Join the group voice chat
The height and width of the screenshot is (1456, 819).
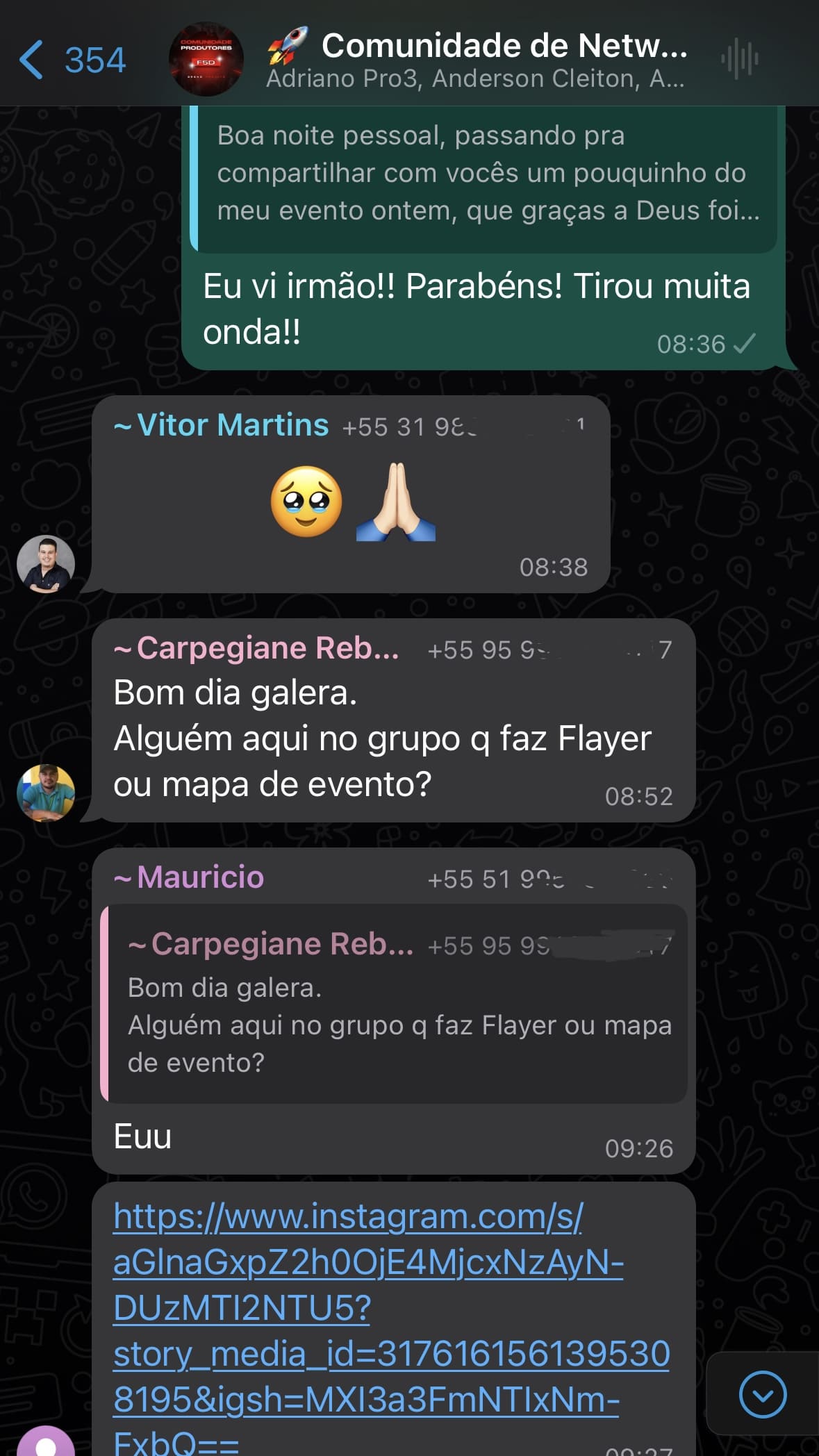739,60
